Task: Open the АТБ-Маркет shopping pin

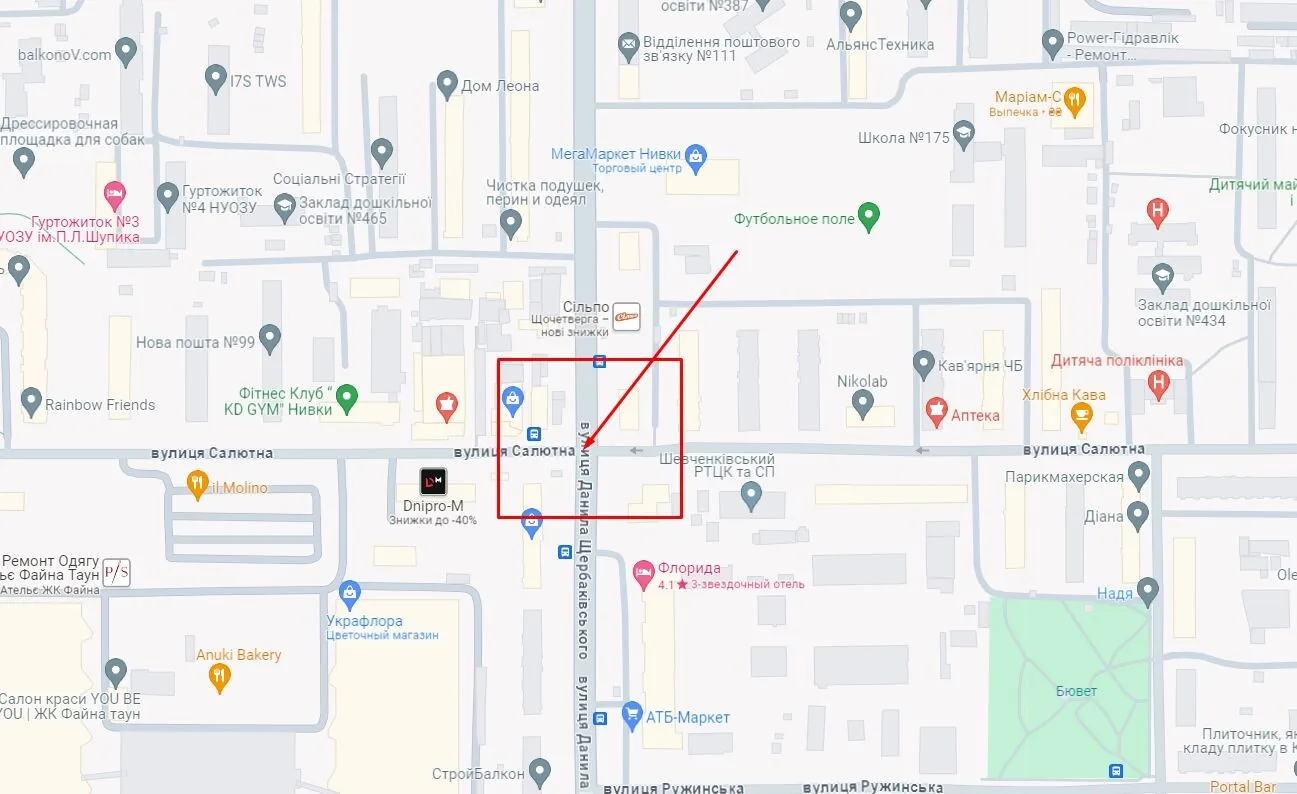Action: pyautogui.click(x=631, y=715)
